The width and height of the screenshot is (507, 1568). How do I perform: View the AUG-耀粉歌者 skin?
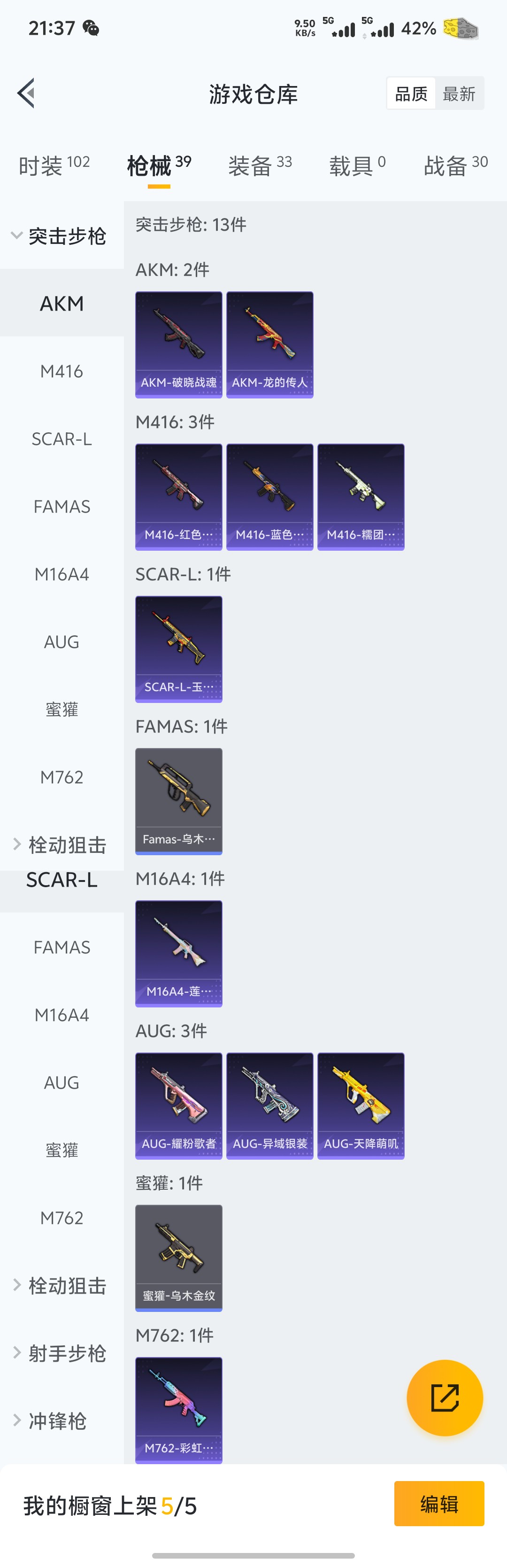pos(179,1105)
